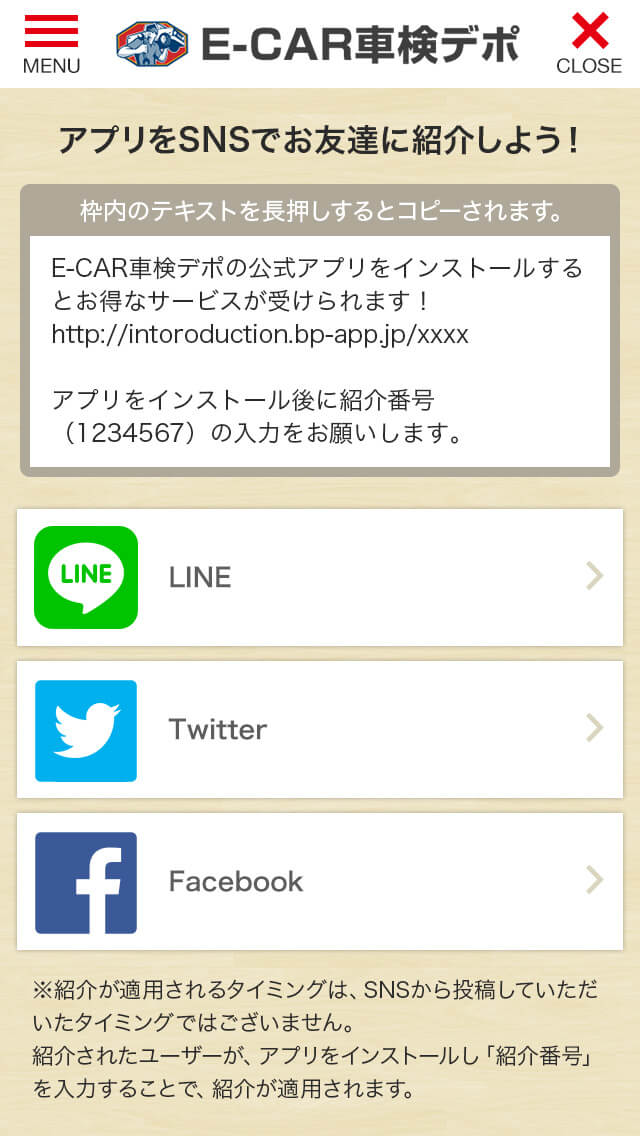640x1136 pixels.
Task: Share the app via LINE
Action: [320, 577]
